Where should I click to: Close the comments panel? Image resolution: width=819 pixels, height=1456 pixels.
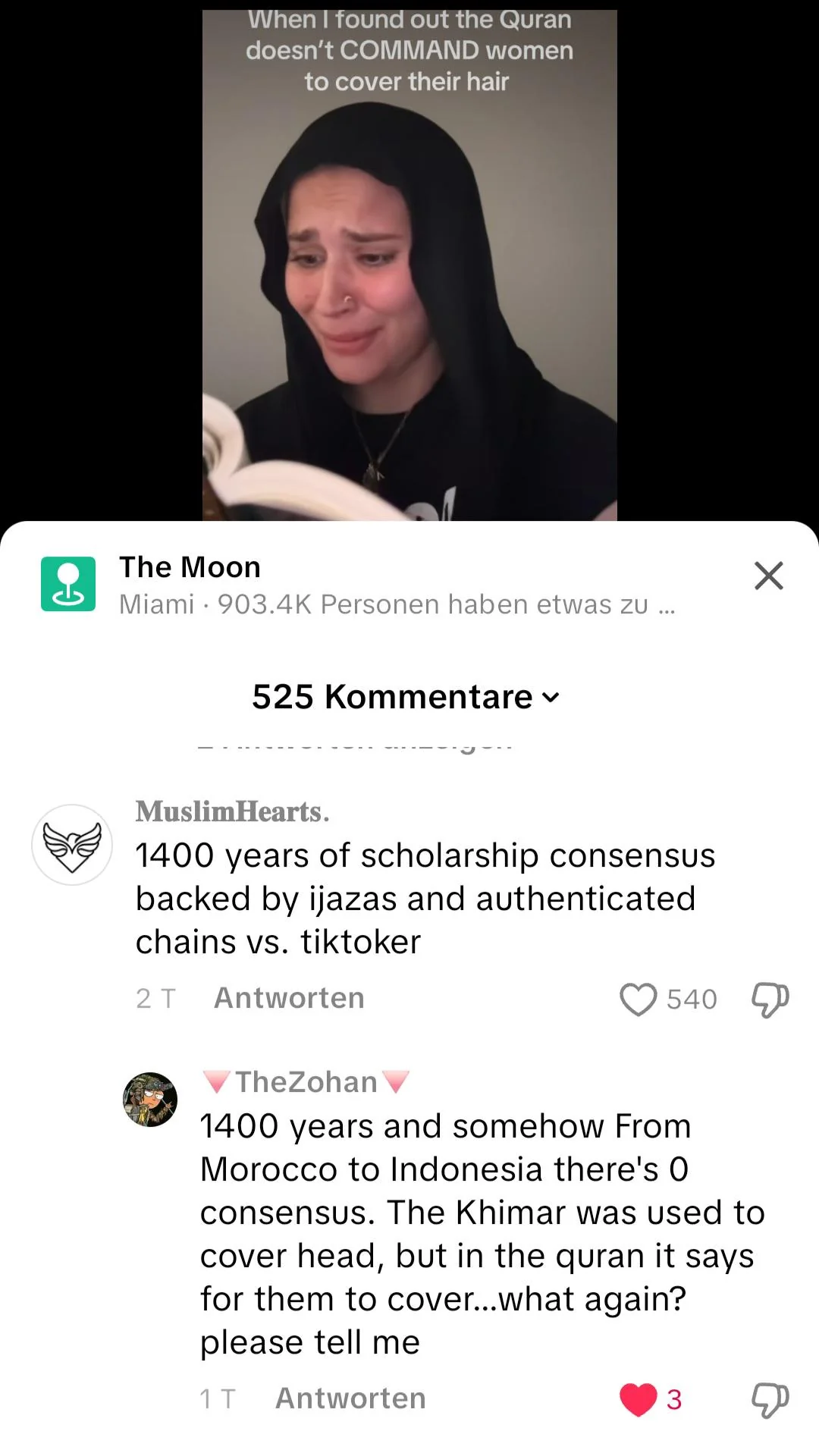(x=768, y=576)
